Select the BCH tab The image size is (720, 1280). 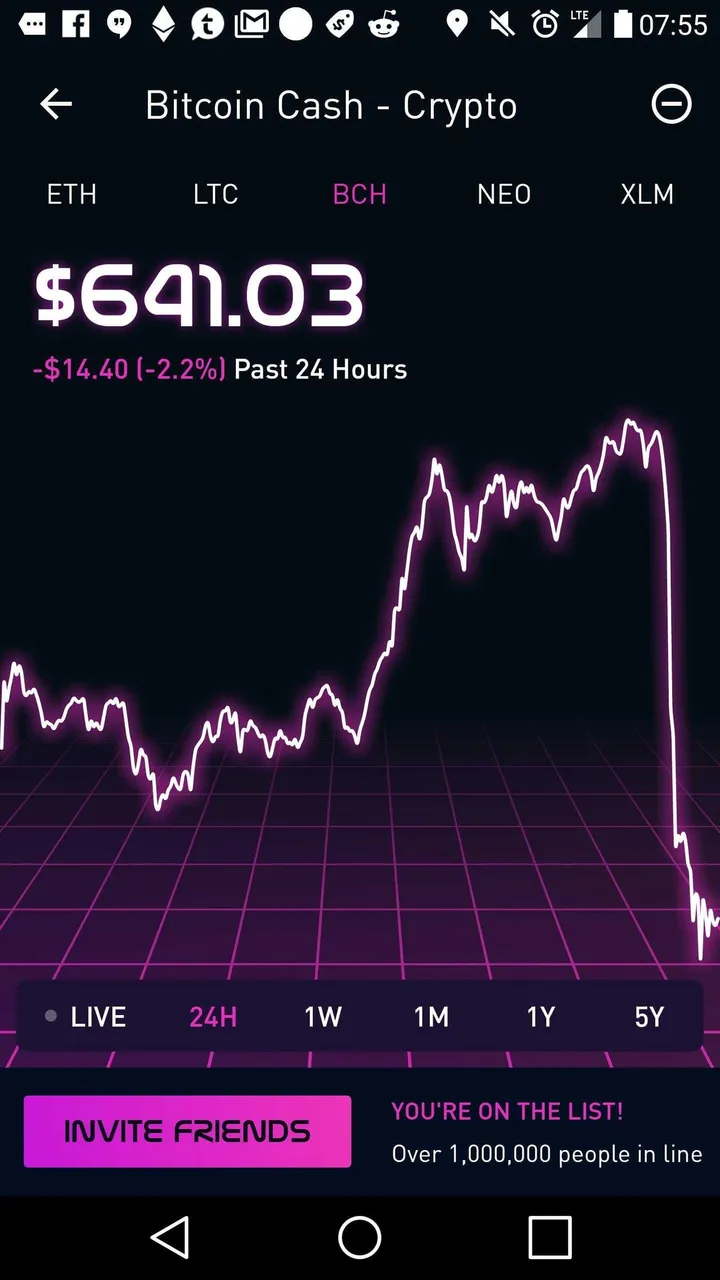pos(360,194)
